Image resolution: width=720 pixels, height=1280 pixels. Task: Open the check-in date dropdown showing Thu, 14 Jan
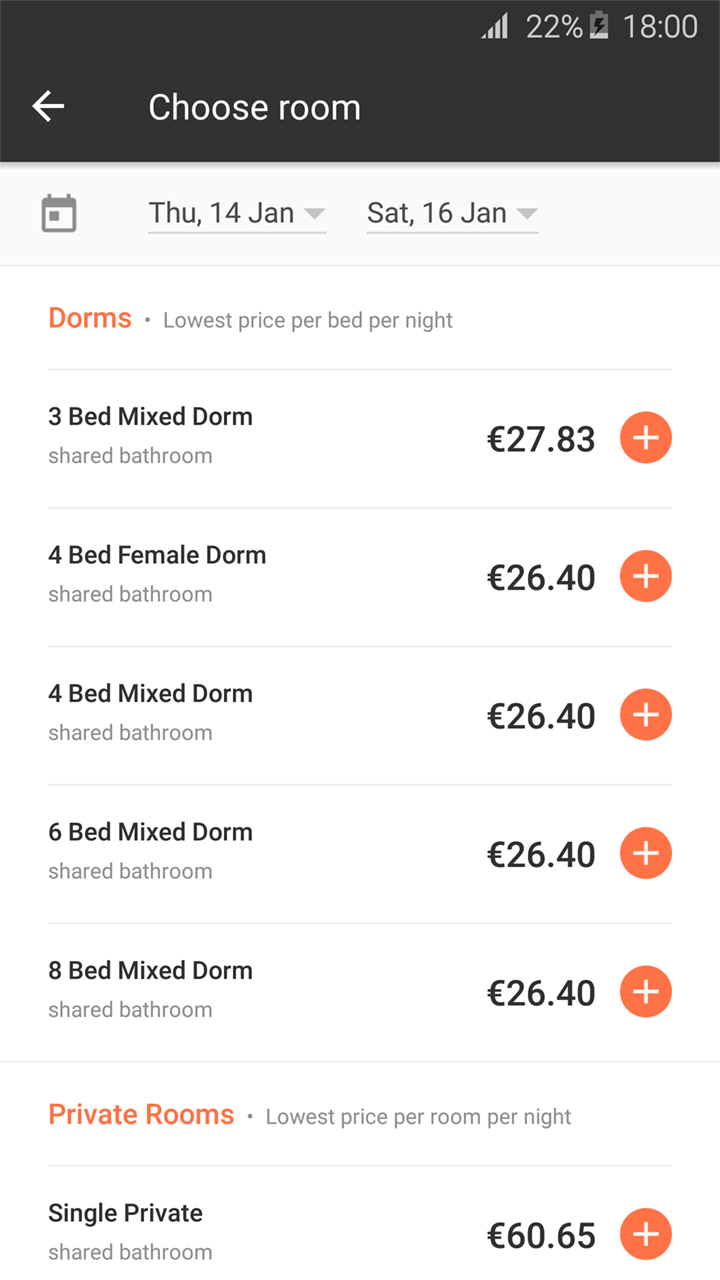(x=222, y=212)
